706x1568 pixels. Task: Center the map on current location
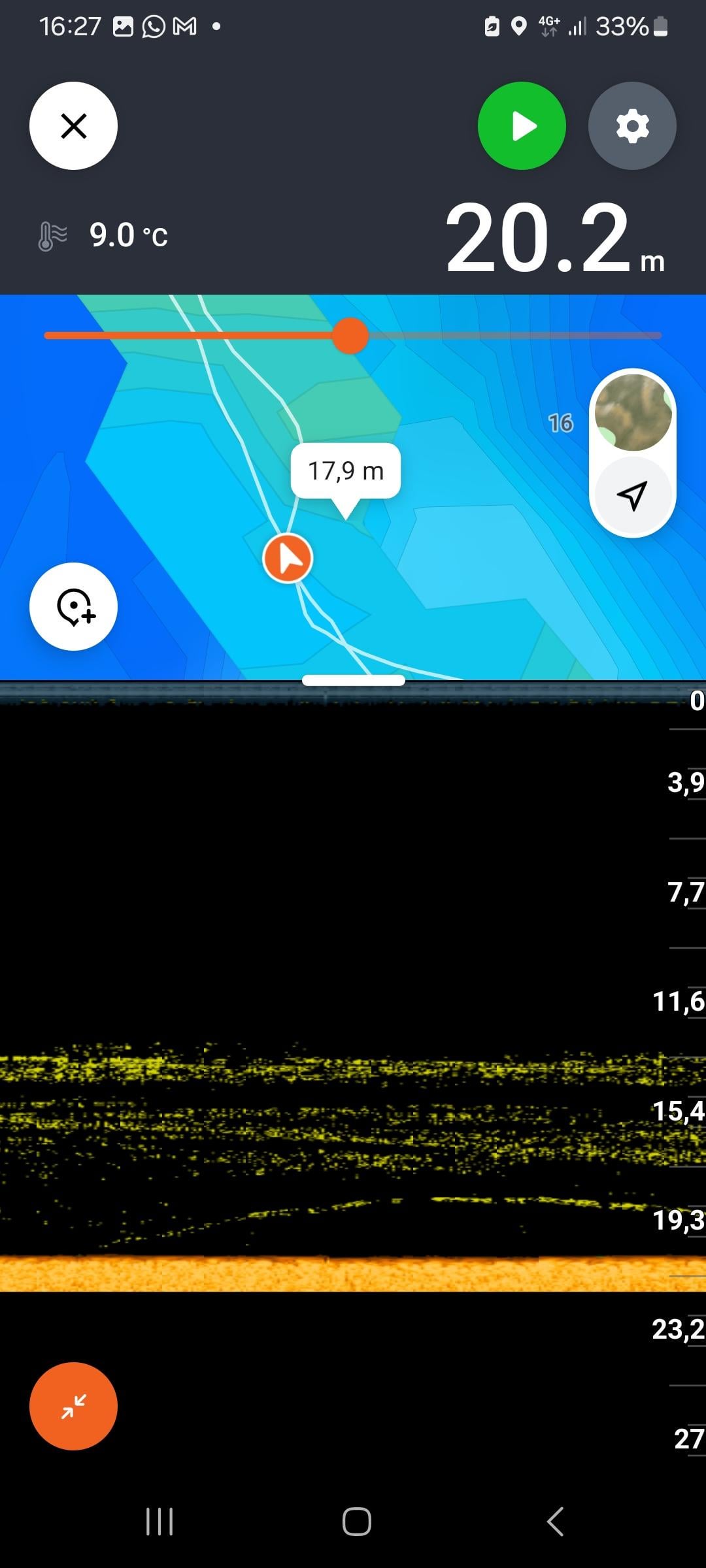click(x=632, y=495)
